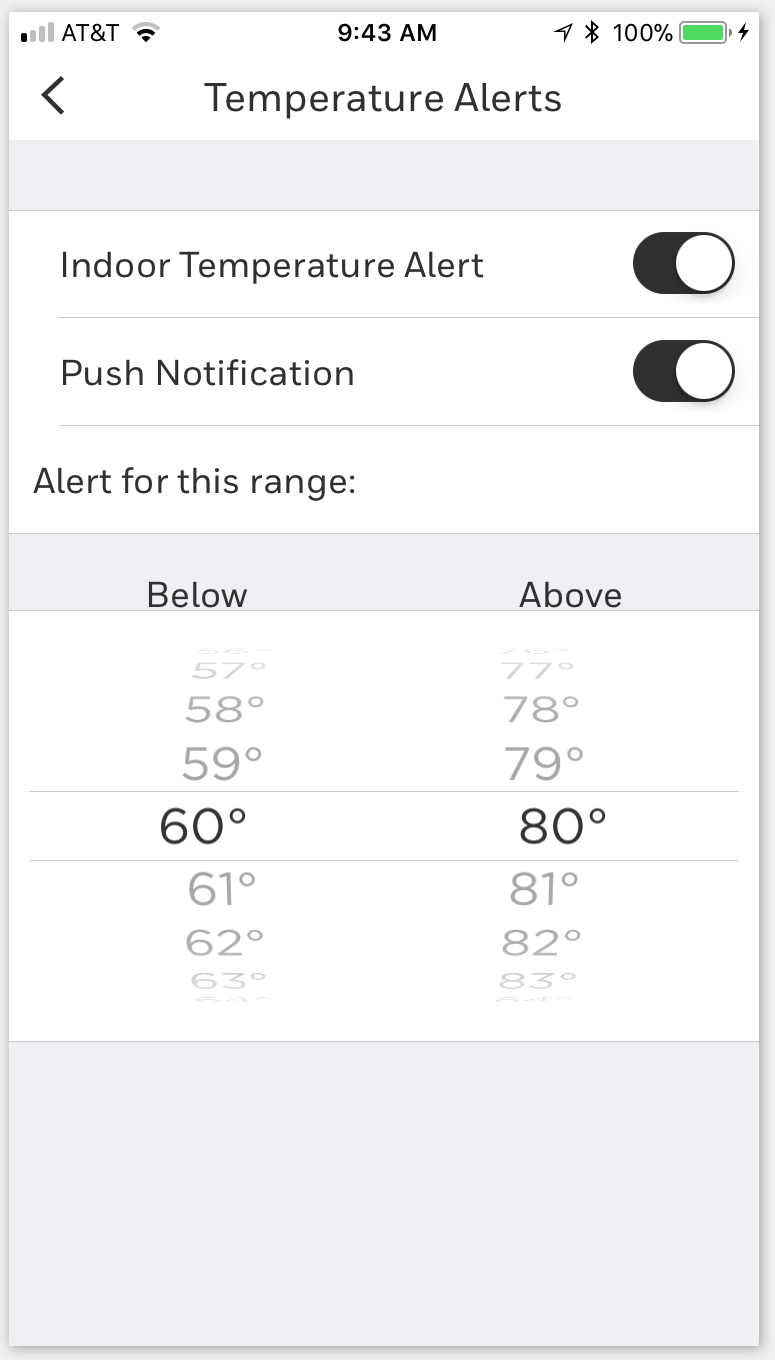Choose 81° in the Above picker
Viewport: 775px width, 1360px height.
543,888
